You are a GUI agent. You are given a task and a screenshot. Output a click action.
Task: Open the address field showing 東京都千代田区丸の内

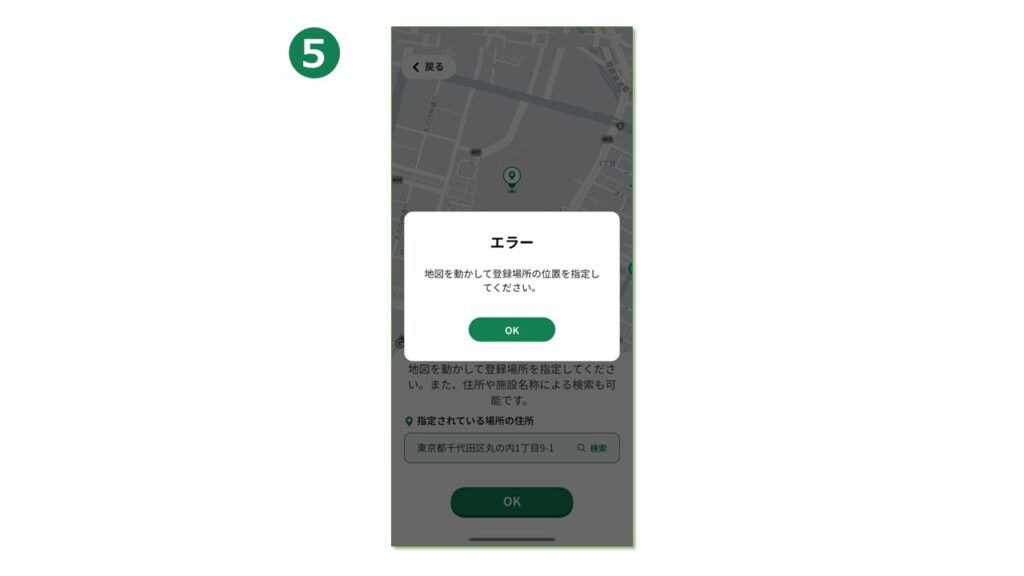pos(486,448)
